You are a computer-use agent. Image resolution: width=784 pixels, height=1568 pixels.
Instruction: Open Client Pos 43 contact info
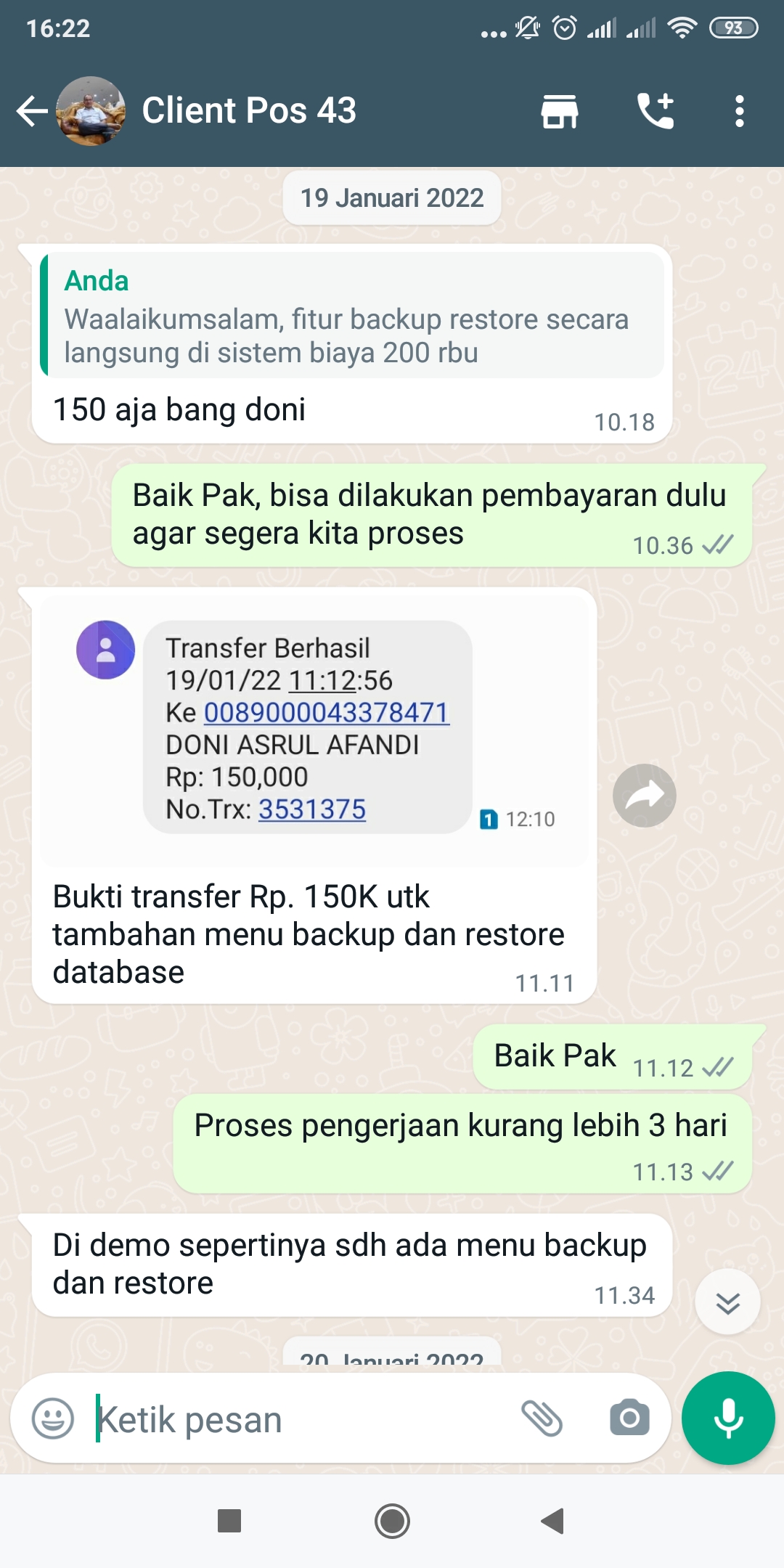coord(248,111)
